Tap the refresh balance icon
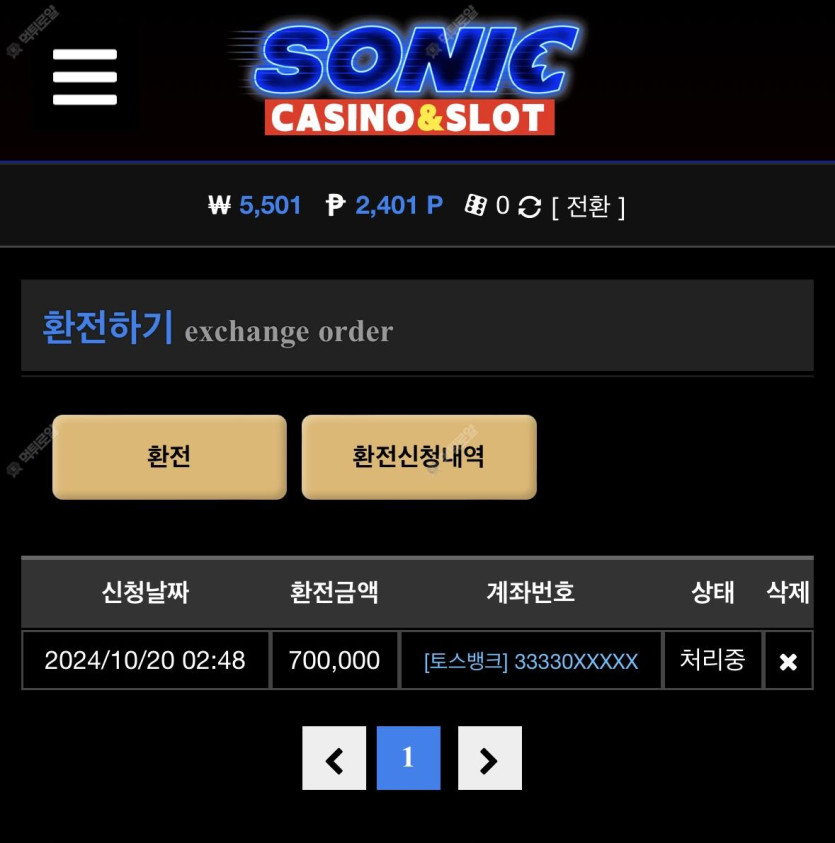 pyautogui.click(x=530, y=207)
